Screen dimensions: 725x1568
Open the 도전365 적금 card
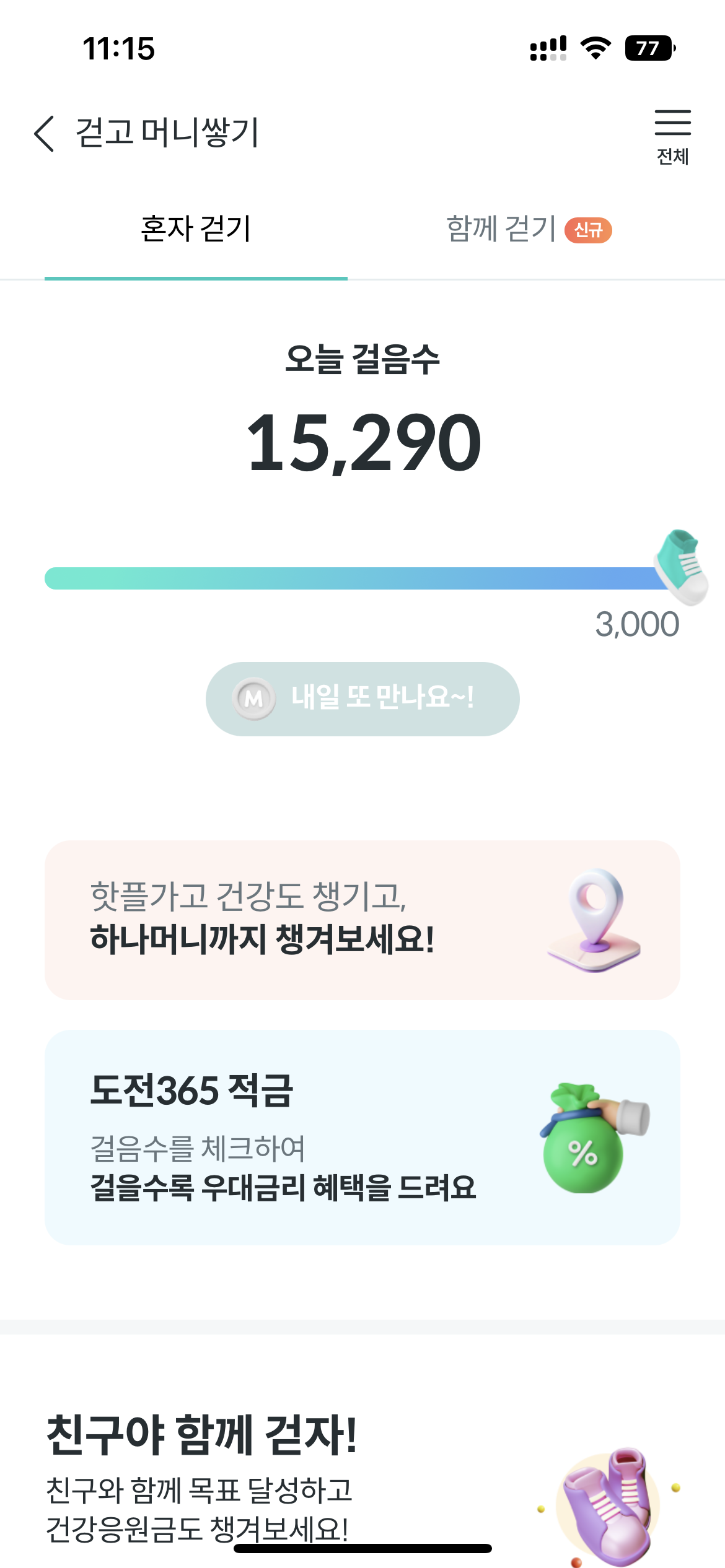tap(362, 1137)
